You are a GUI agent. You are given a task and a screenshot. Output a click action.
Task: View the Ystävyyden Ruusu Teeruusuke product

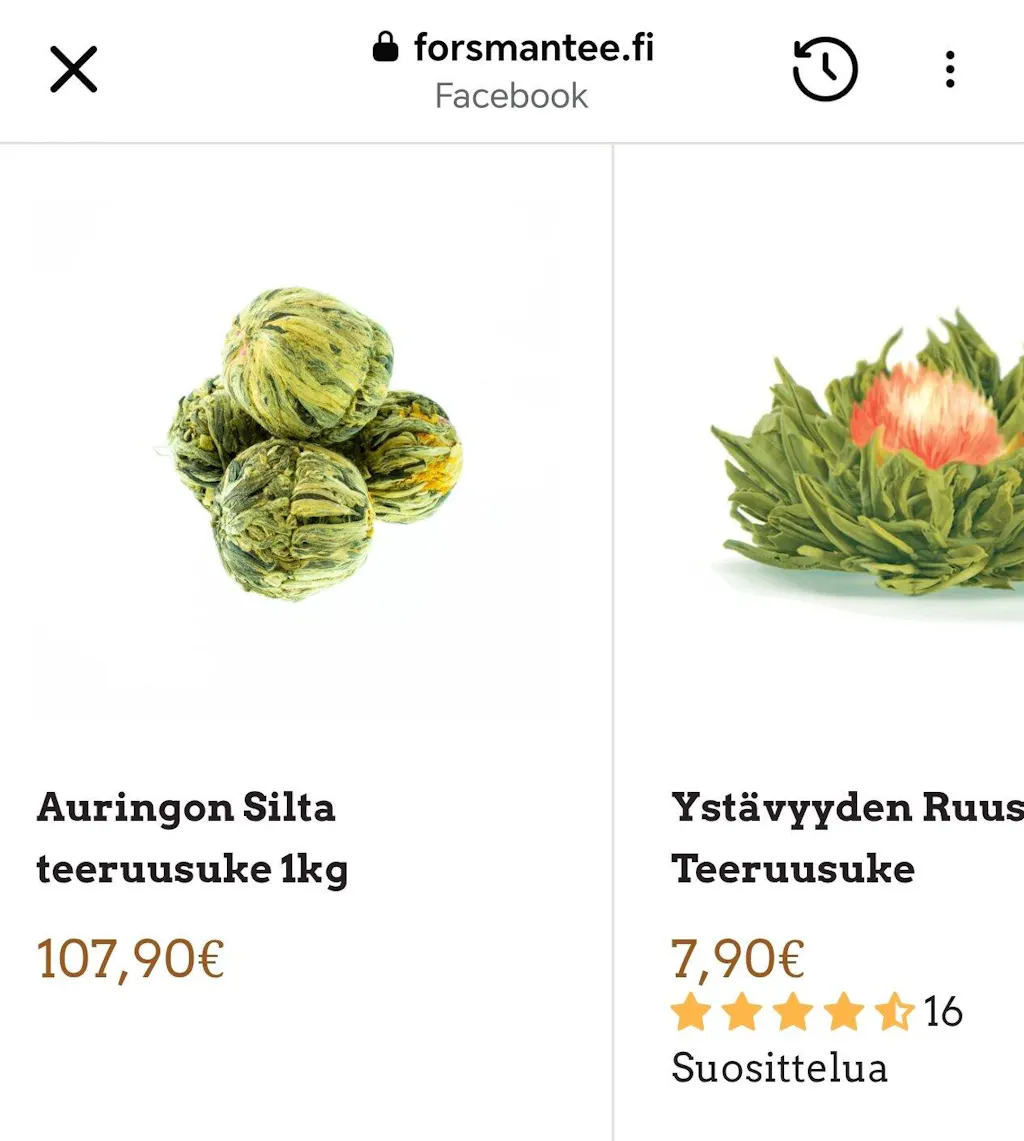point(846,838)
